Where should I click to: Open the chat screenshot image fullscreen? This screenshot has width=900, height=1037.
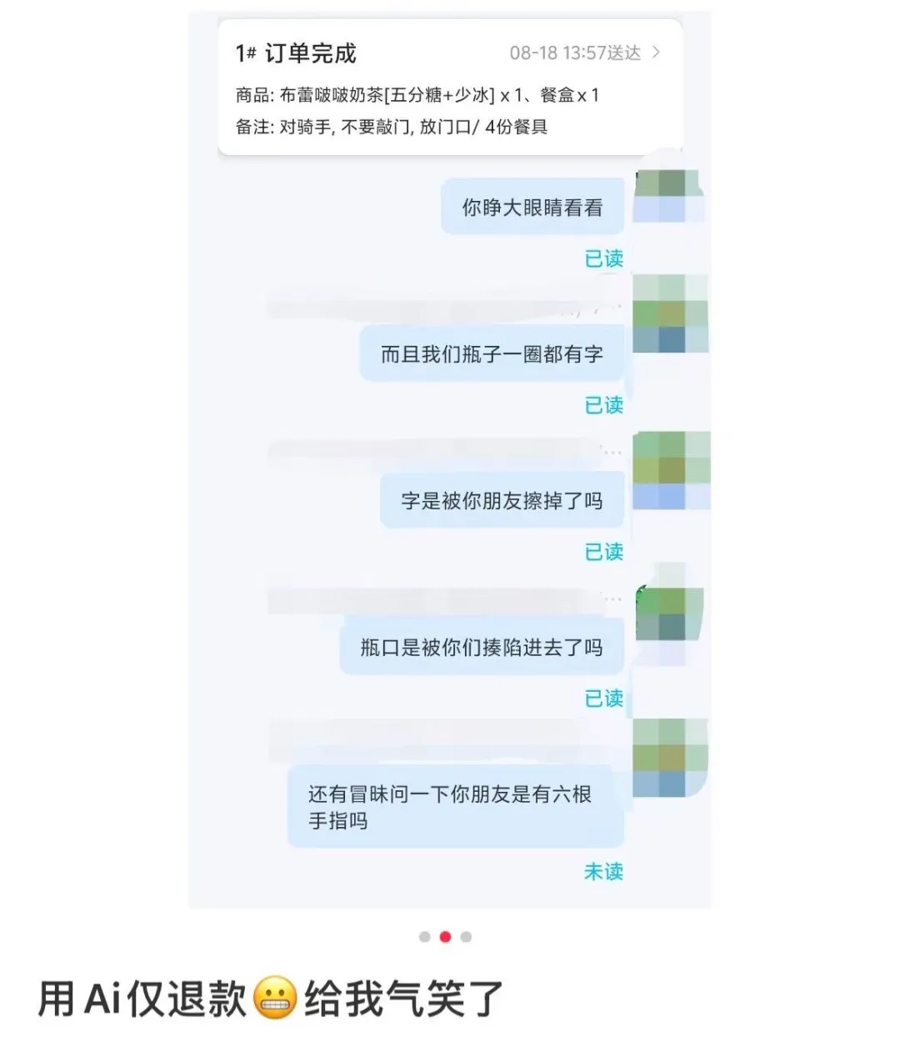(x=449, y=460)
